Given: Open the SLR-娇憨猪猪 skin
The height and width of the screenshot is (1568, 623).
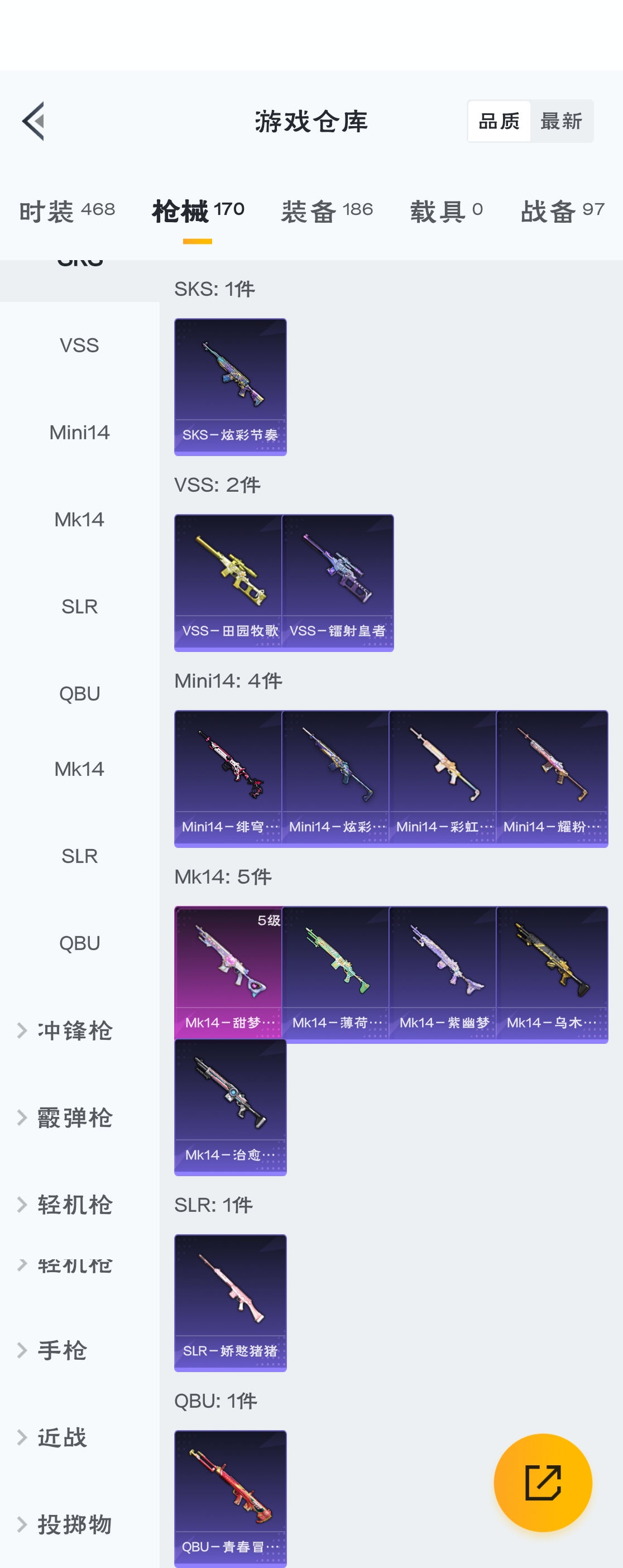Looking at the screenshot, I should [230, 1303].
